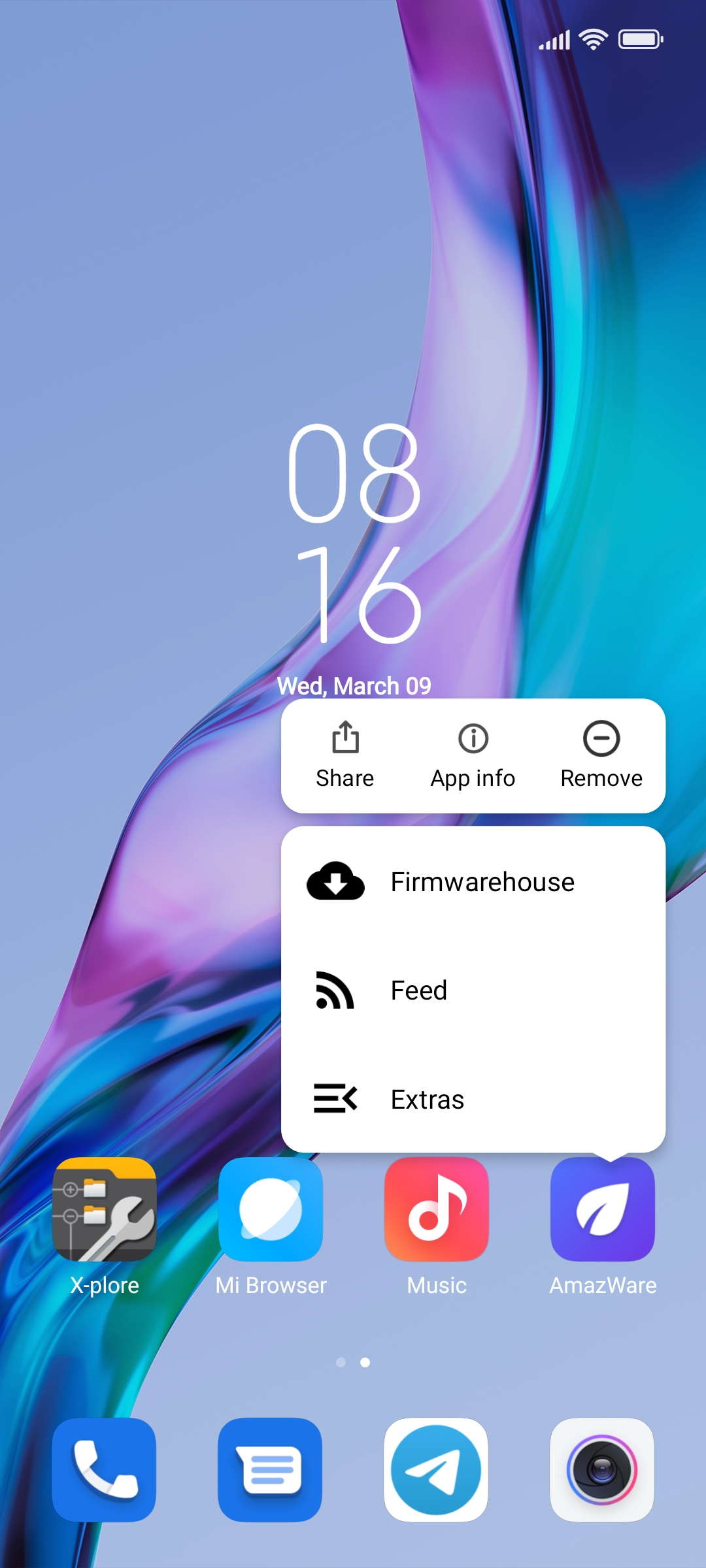Launch the X-plore file manager

click(x=105, y=1210)
